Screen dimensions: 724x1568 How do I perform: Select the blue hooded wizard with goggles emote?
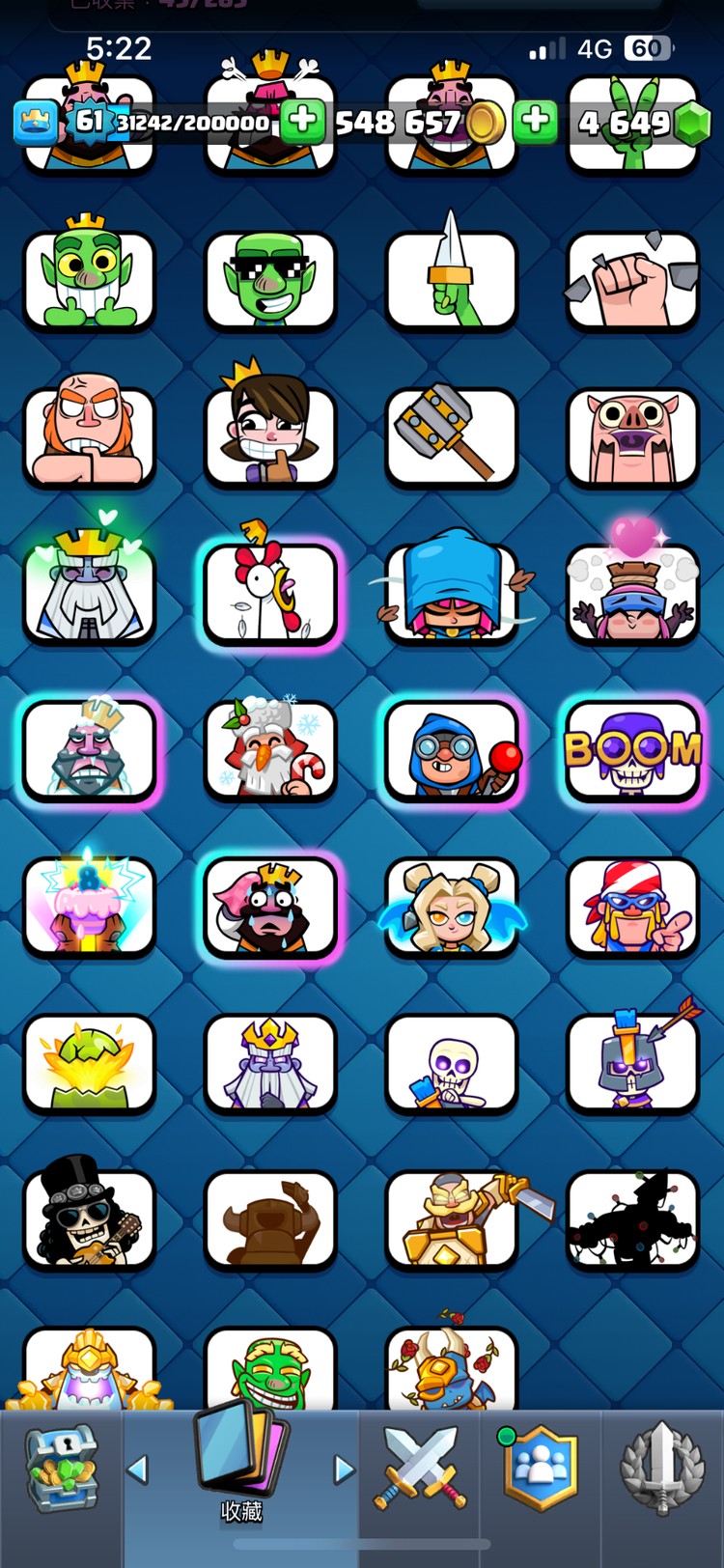pos(451,749)
